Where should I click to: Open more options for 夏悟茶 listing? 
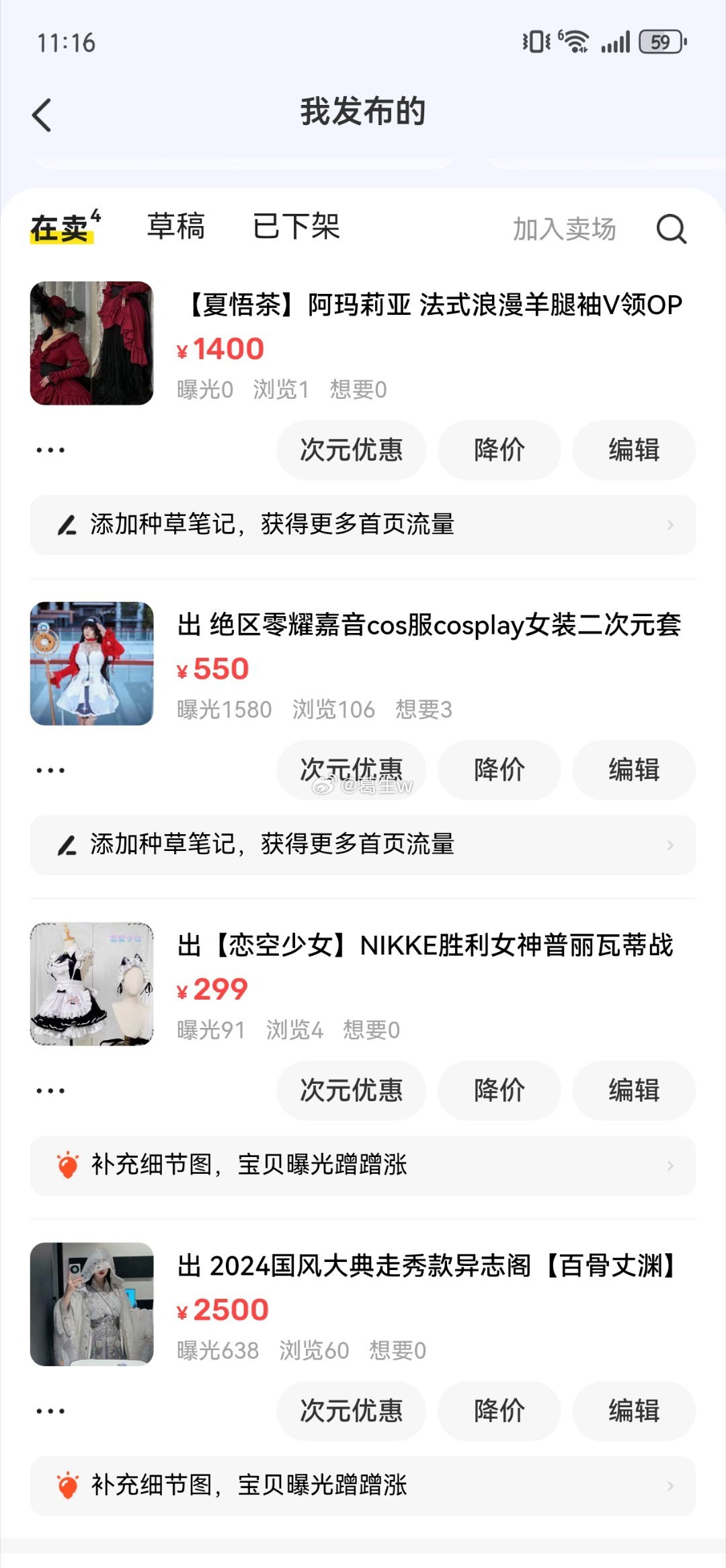[x=50, y=450]
